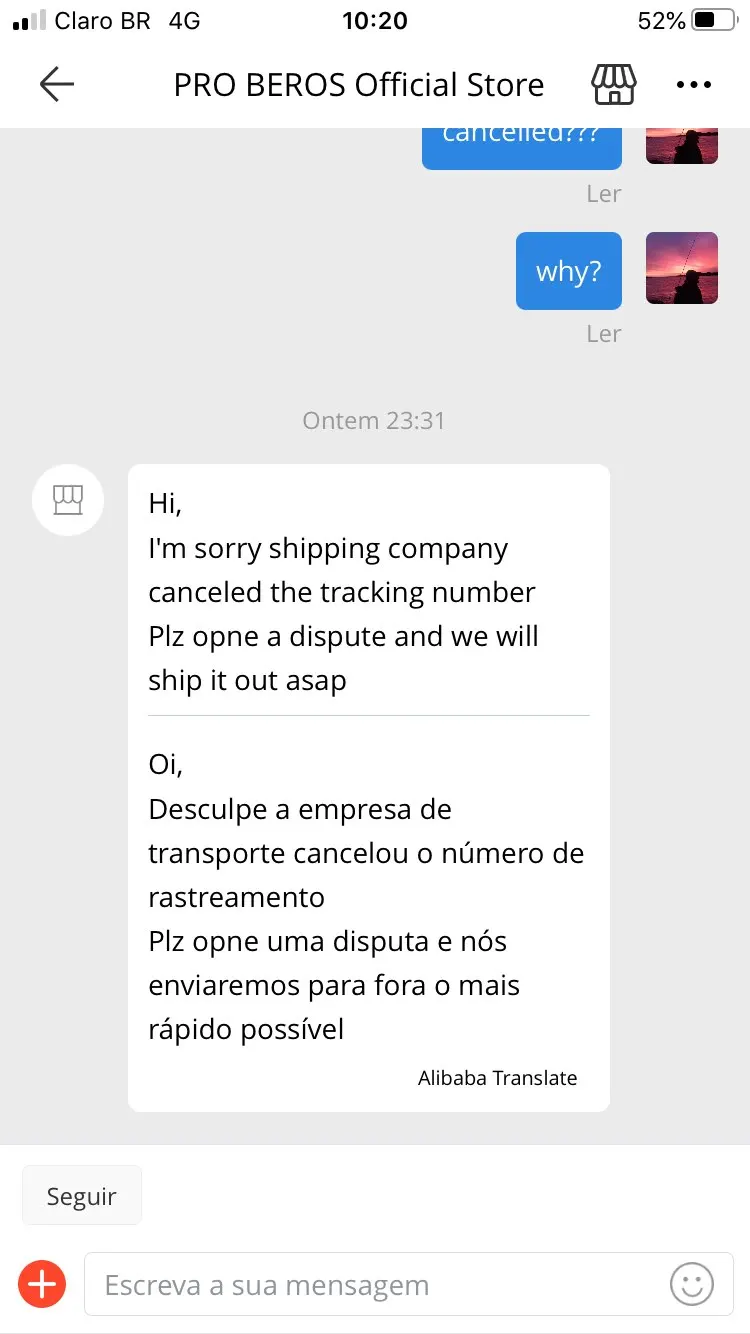Tap the seller's store avatar in chat
750x1334 pixels.
pos(68,500)
